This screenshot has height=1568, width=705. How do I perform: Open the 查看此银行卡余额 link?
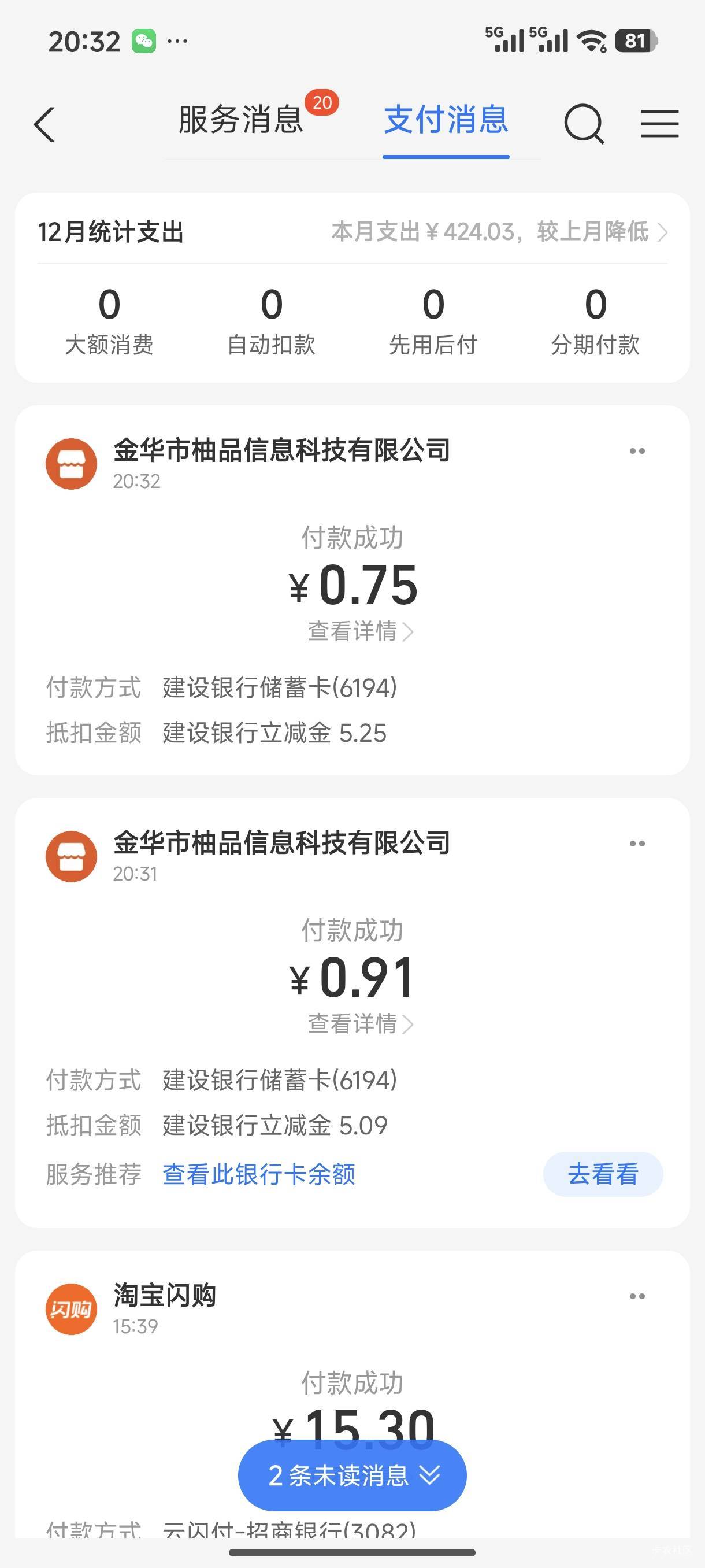pyautogui.click(x=258, y=1174)
